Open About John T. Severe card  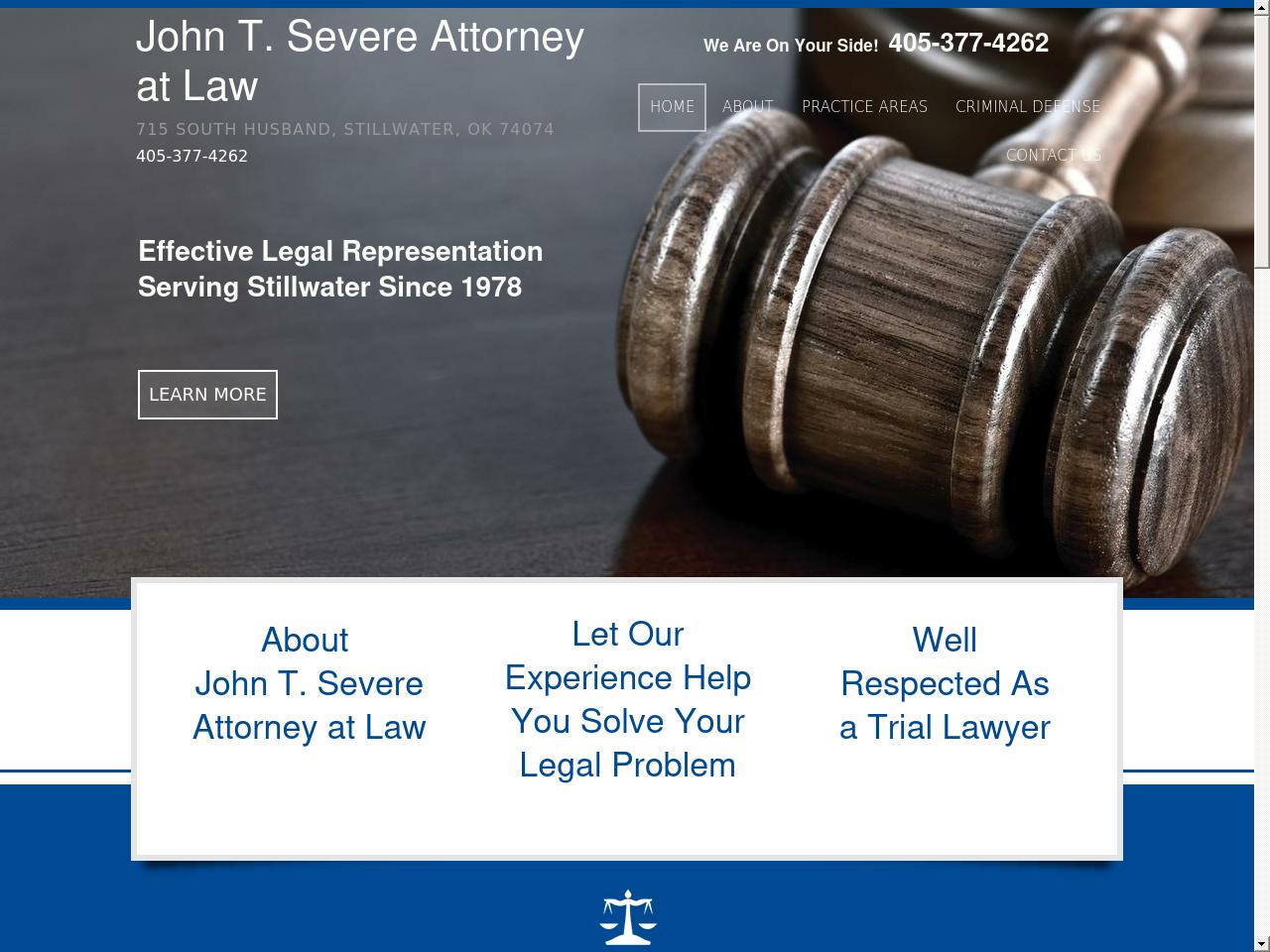coord(309,683)
